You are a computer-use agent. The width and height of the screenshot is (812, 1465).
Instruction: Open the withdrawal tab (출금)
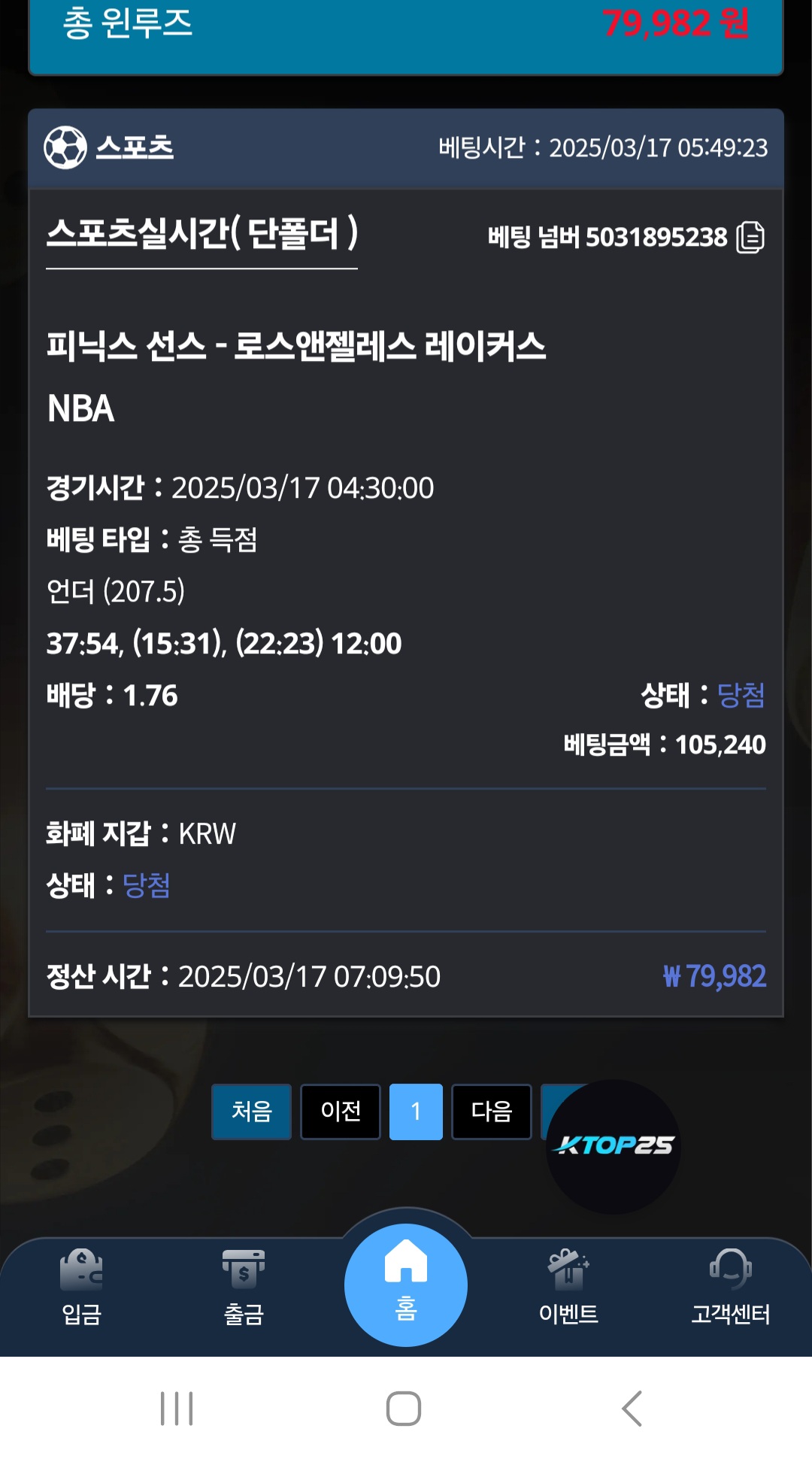click(x=244, y=1288)
